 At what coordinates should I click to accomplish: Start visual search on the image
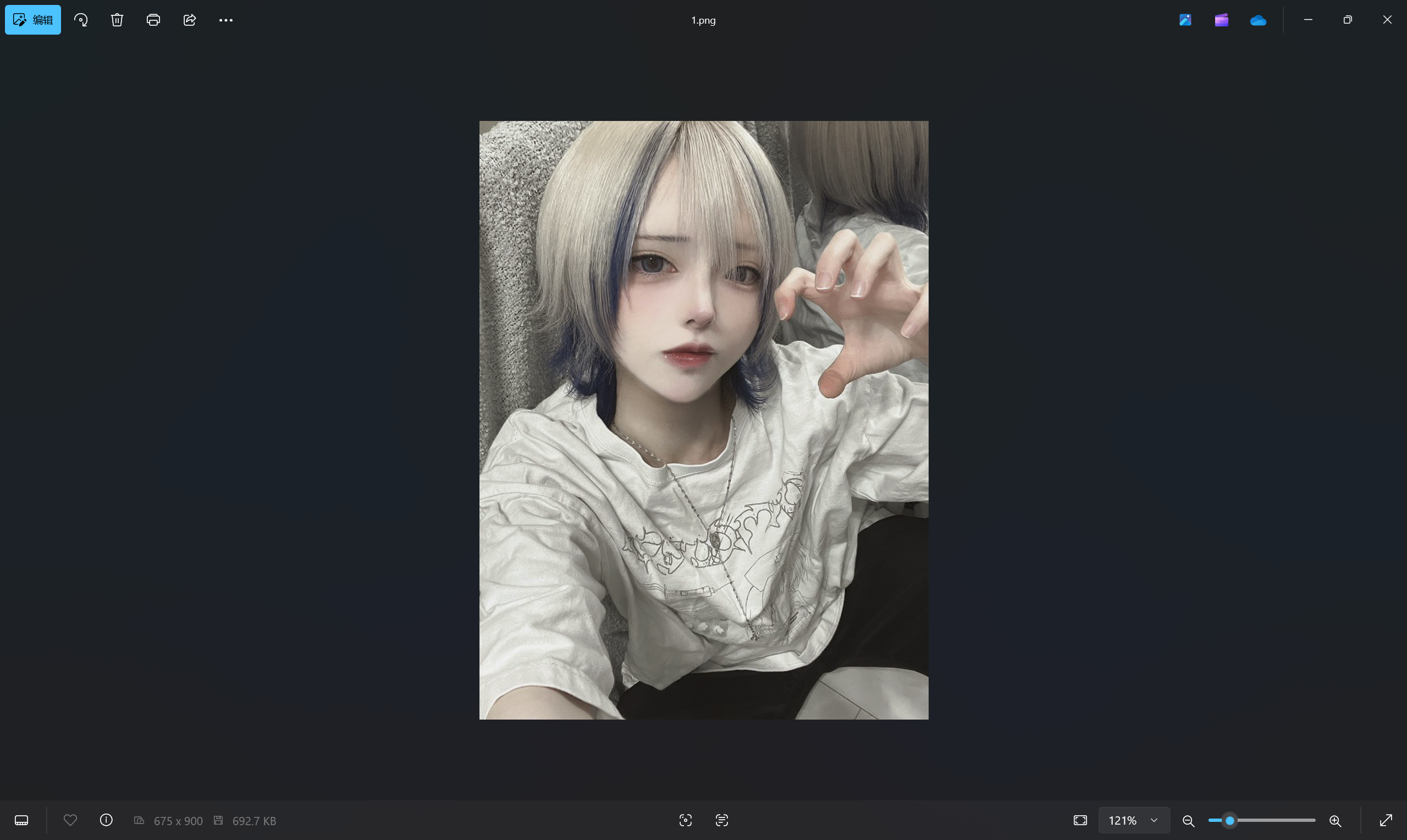(686, 820)
